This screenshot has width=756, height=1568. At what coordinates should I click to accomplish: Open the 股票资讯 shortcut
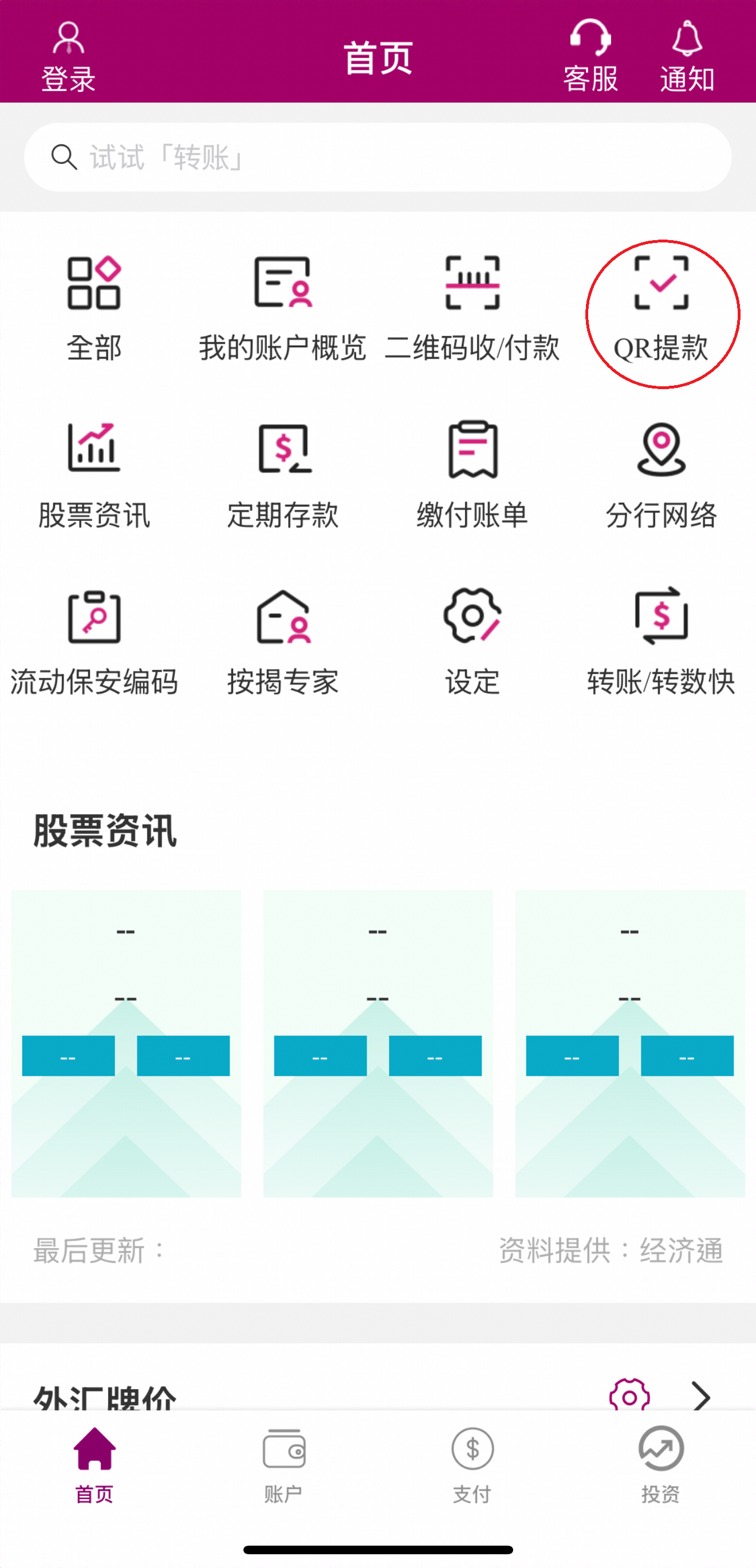coord(94,476)
